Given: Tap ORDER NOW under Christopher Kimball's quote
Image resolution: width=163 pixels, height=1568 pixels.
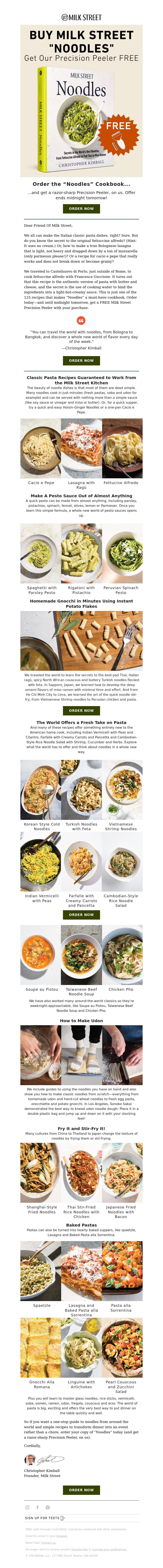Looking at the screenshot, I should 81,360.
